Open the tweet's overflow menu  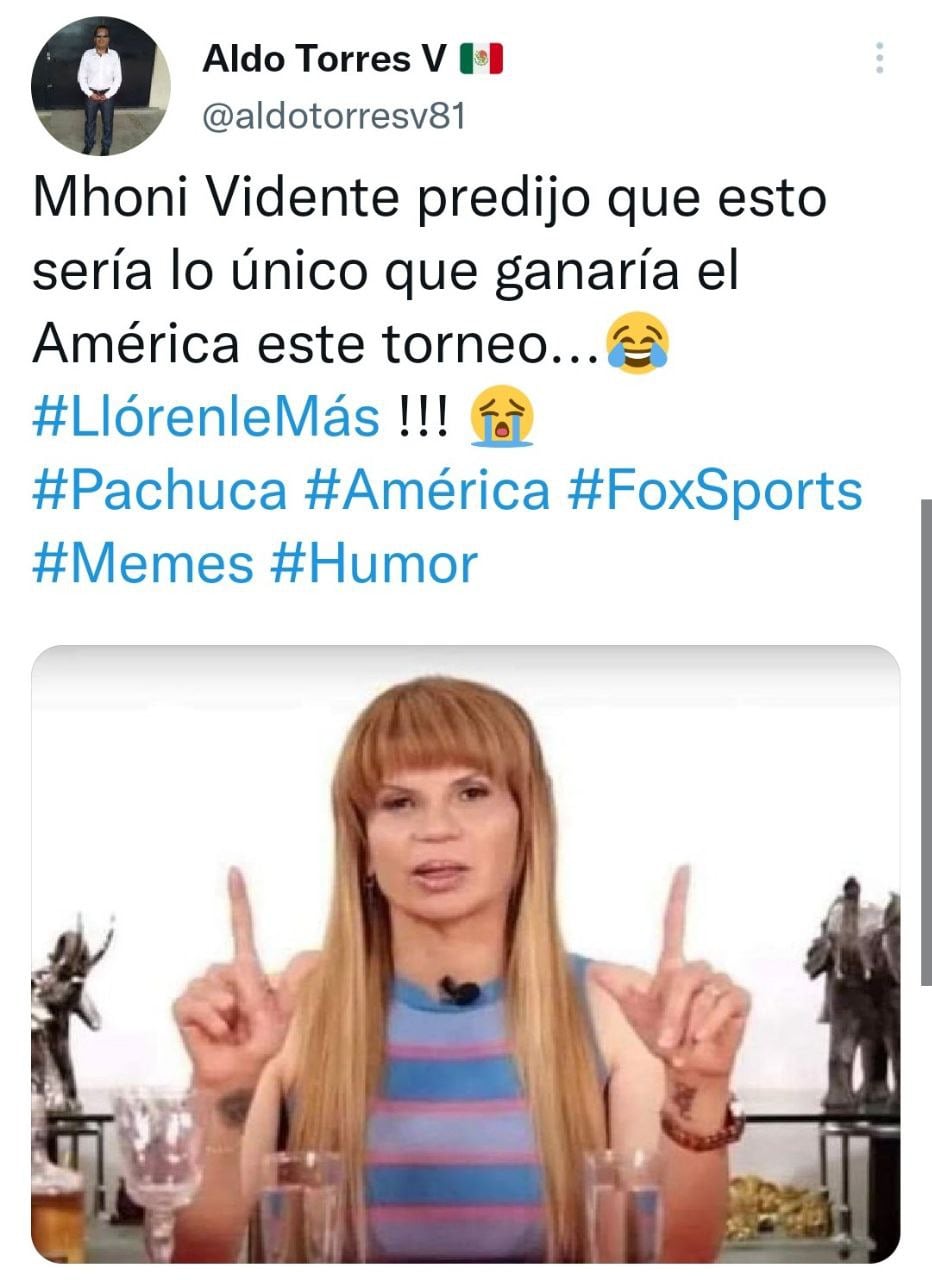pos(879,58)
